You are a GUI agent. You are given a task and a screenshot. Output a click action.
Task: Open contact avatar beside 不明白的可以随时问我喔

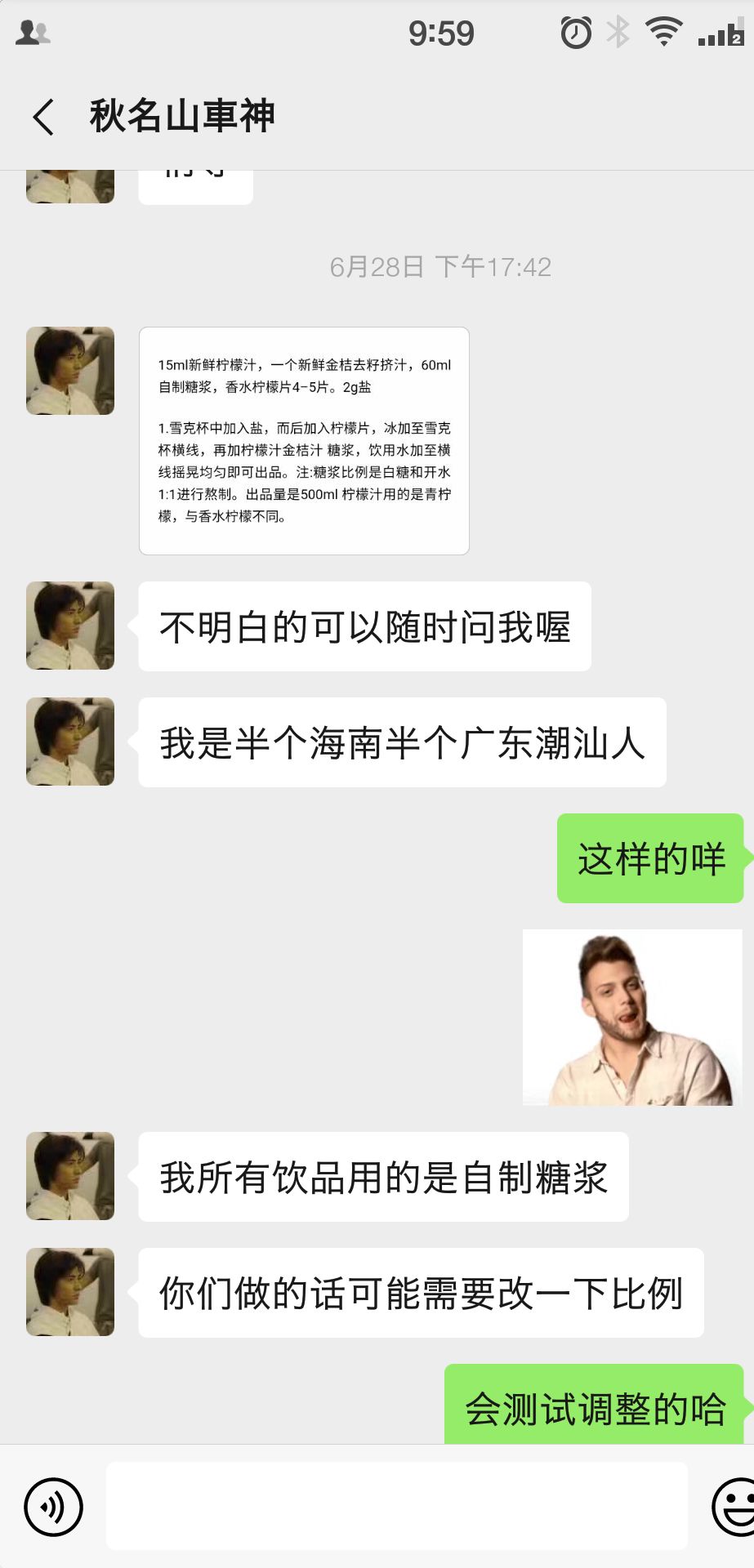click(x=70, y=626)
